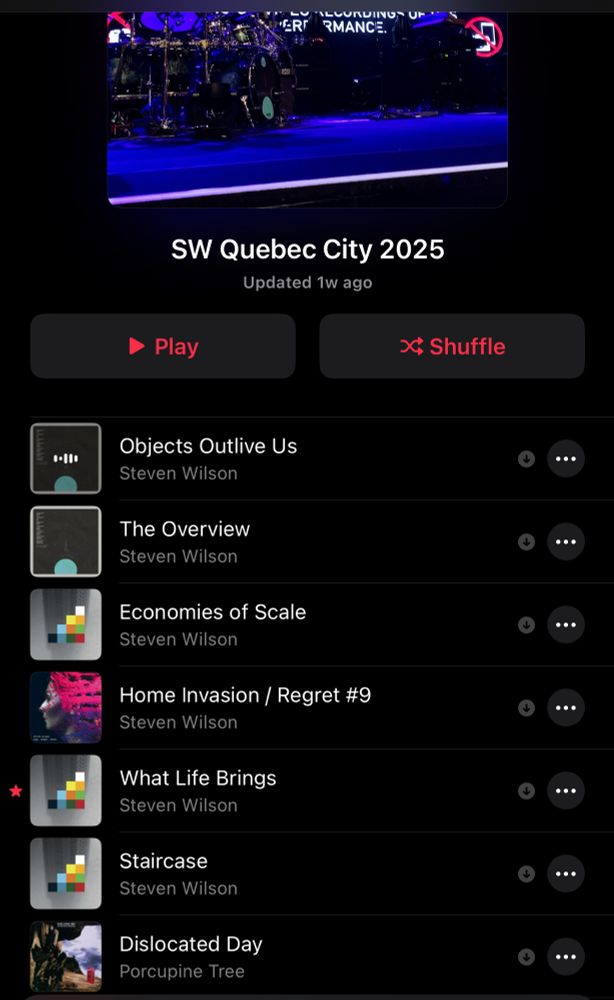The height and width of the screenshot is (1000, 614).
Task: Play Home Invasion / Regret #9
Action: click(245, 695)
